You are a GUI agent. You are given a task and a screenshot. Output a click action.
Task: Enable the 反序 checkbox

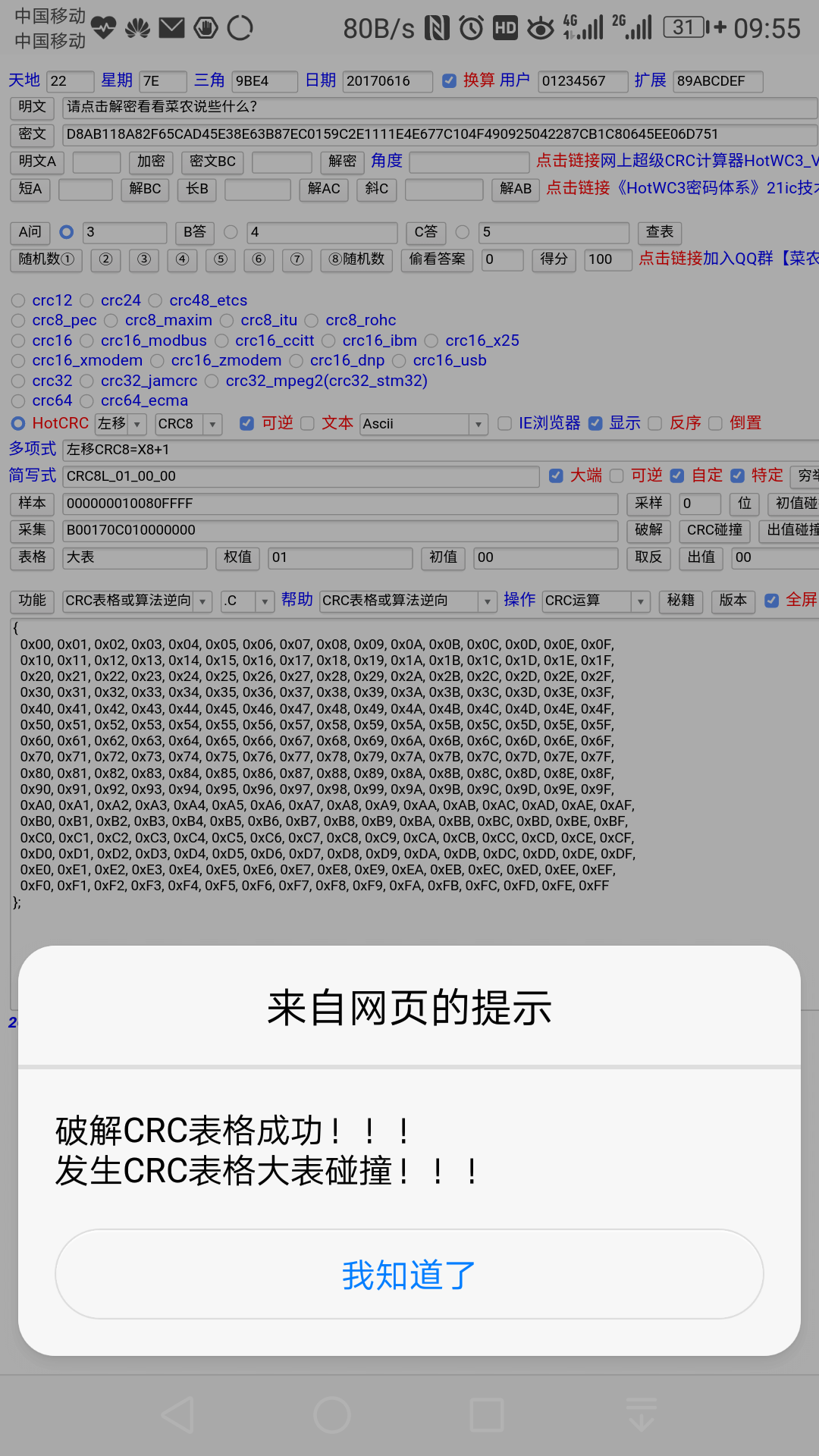[655, 423]
